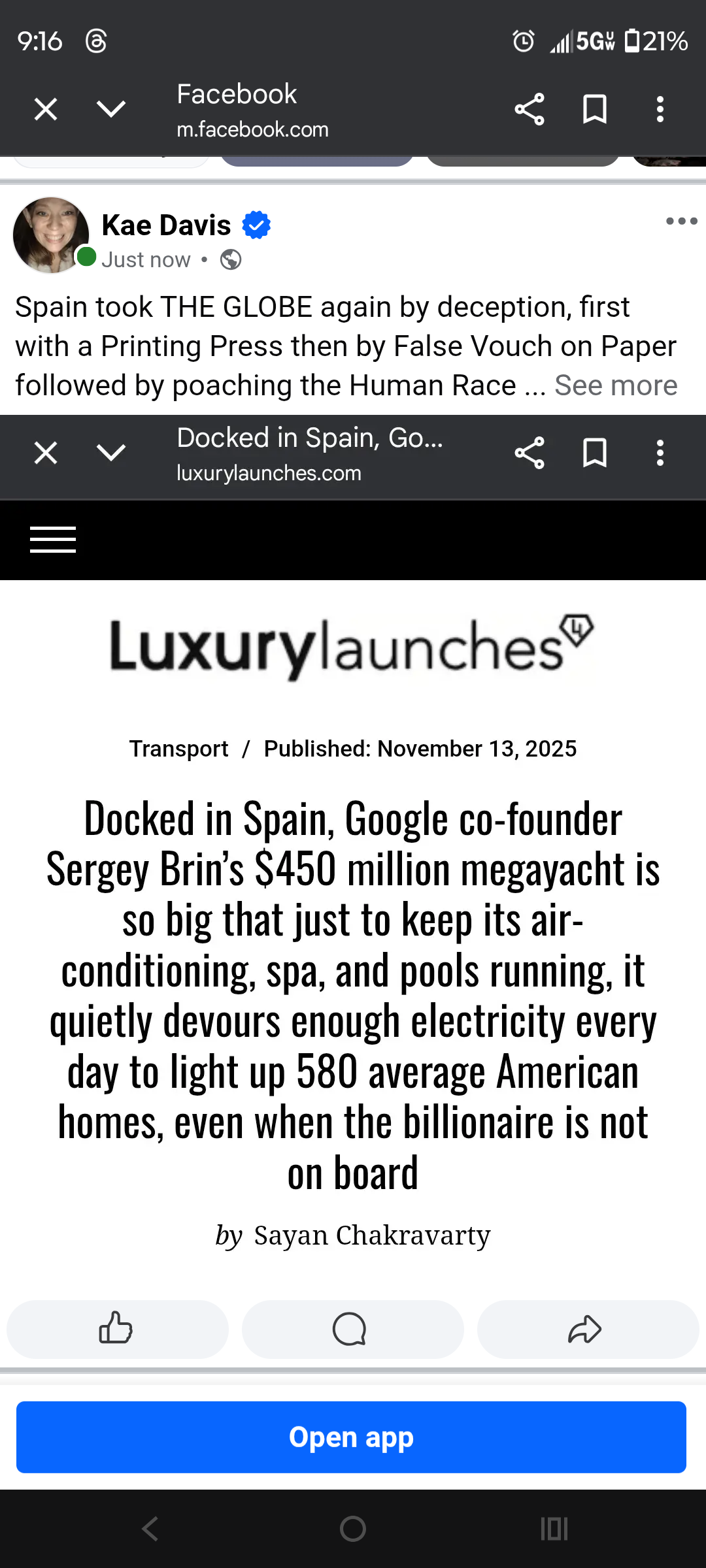Image resolution: width=706 pixels, height=1568 pixels.
Task: Minimize the Facebook m.facebook.com browser bar
Action: (x=111, y=109)
